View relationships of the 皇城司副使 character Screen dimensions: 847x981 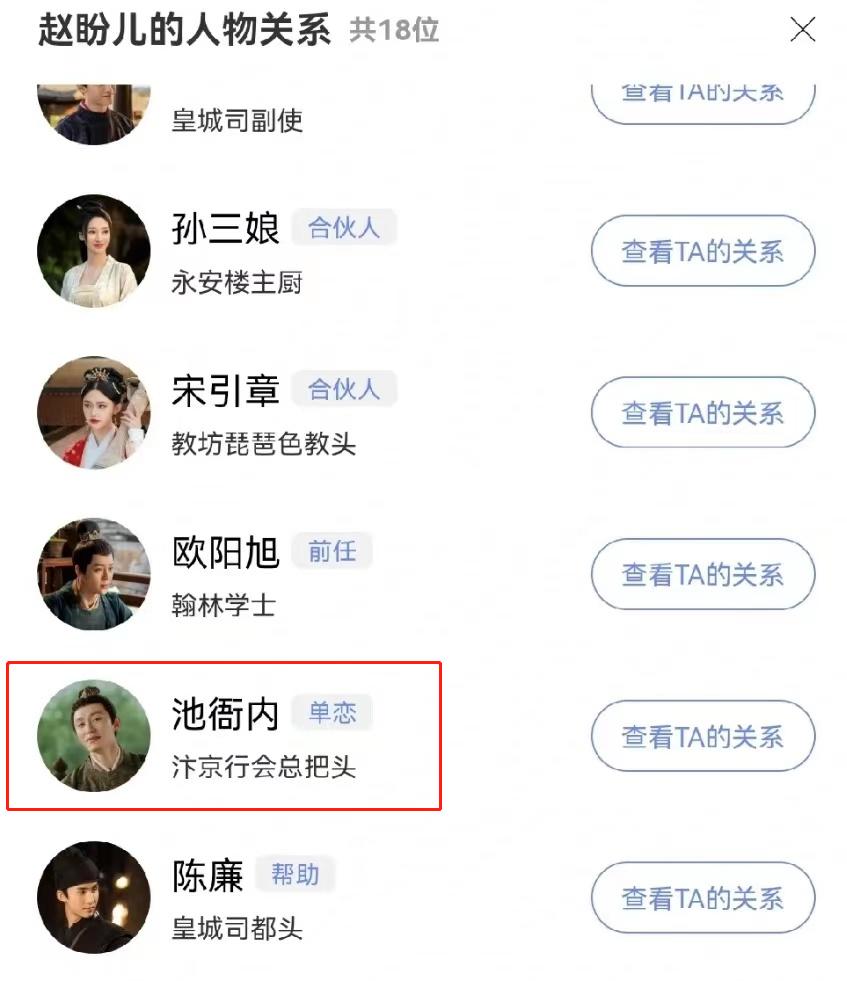tap(702, 98)
